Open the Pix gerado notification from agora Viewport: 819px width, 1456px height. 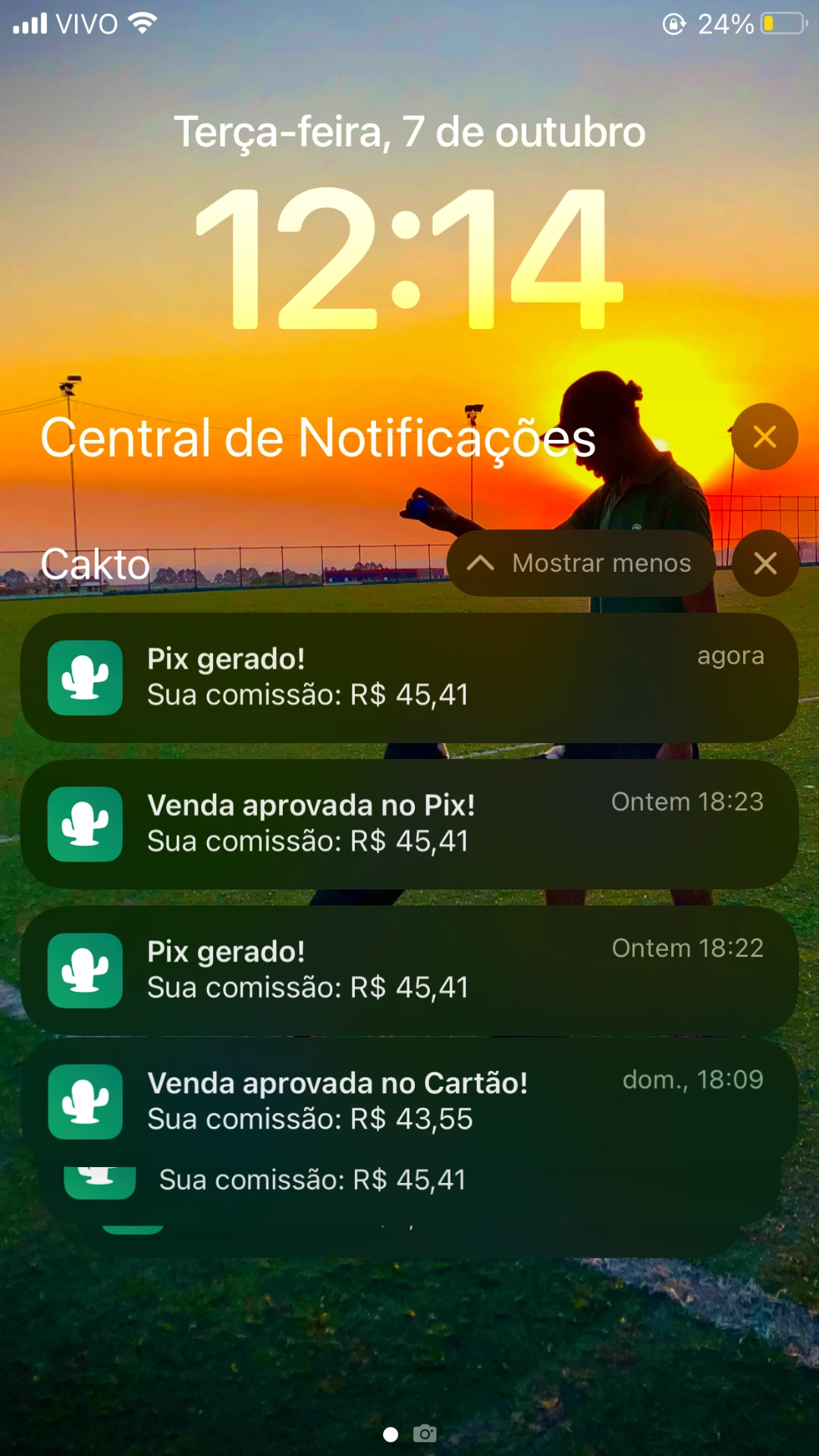(x=409, y=677)
